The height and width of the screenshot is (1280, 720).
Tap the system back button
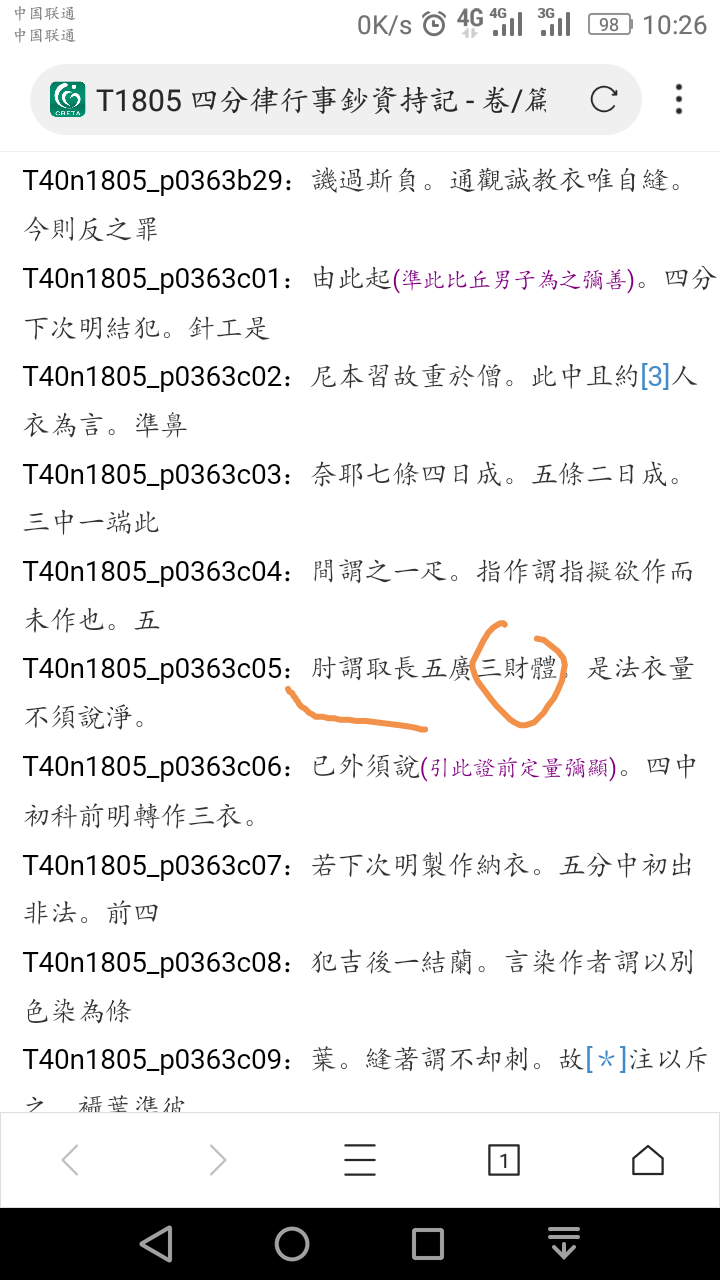pos(156,1244)
